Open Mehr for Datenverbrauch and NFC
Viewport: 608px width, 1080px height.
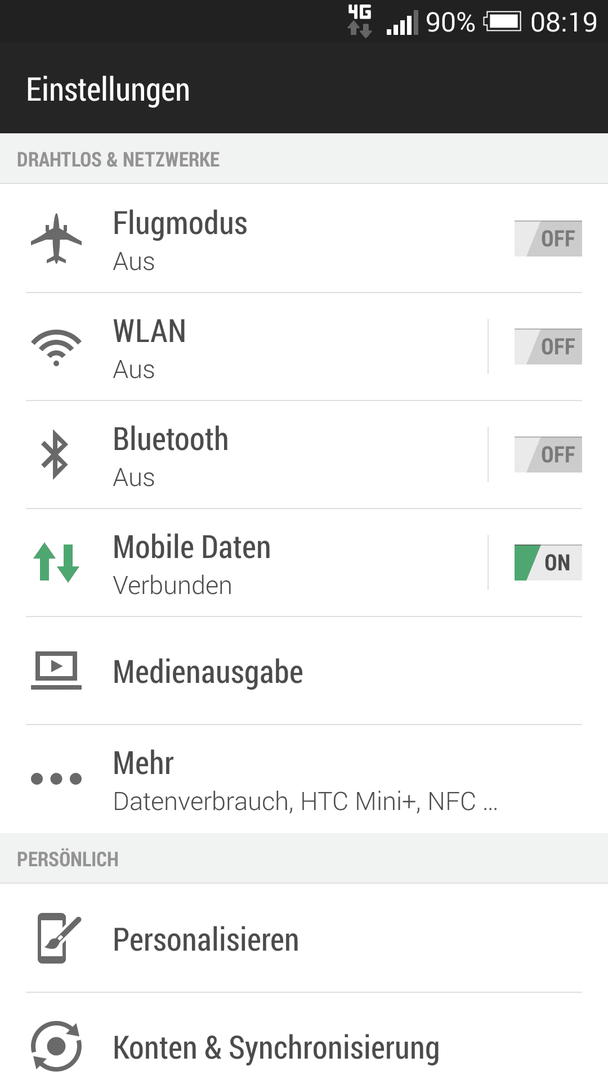(x=304, y=779)
